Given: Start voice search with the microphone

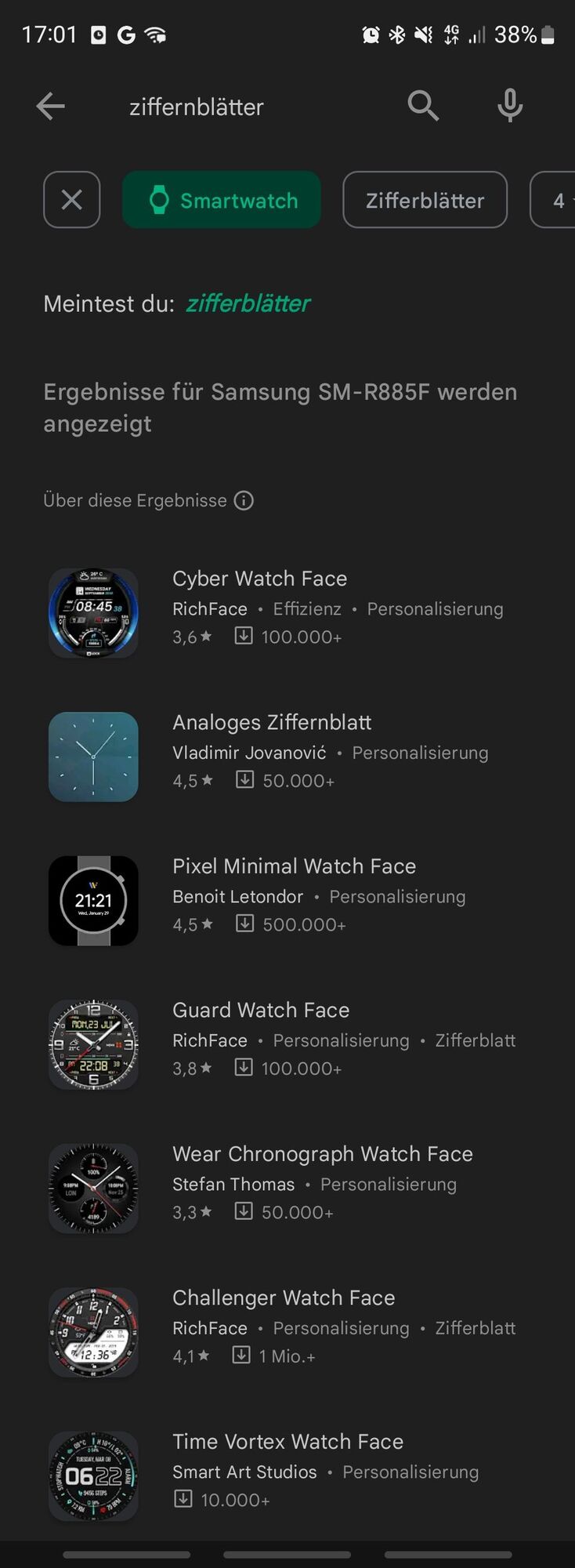Looking at the screenshot, I should [x=510, y=106].
